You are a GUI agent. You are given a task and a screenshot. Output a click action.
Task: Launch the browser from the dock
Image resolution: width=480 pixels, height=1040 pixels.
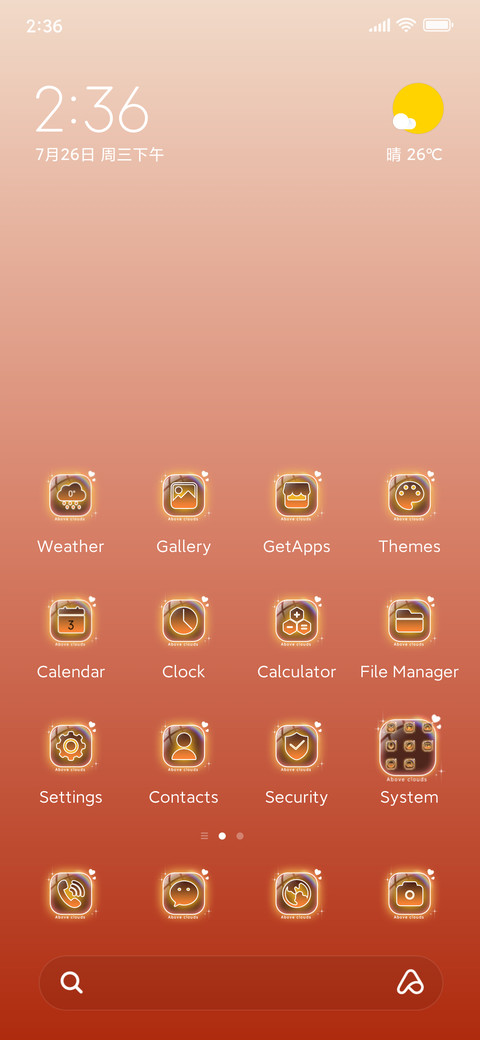click(x=296, y=894)
